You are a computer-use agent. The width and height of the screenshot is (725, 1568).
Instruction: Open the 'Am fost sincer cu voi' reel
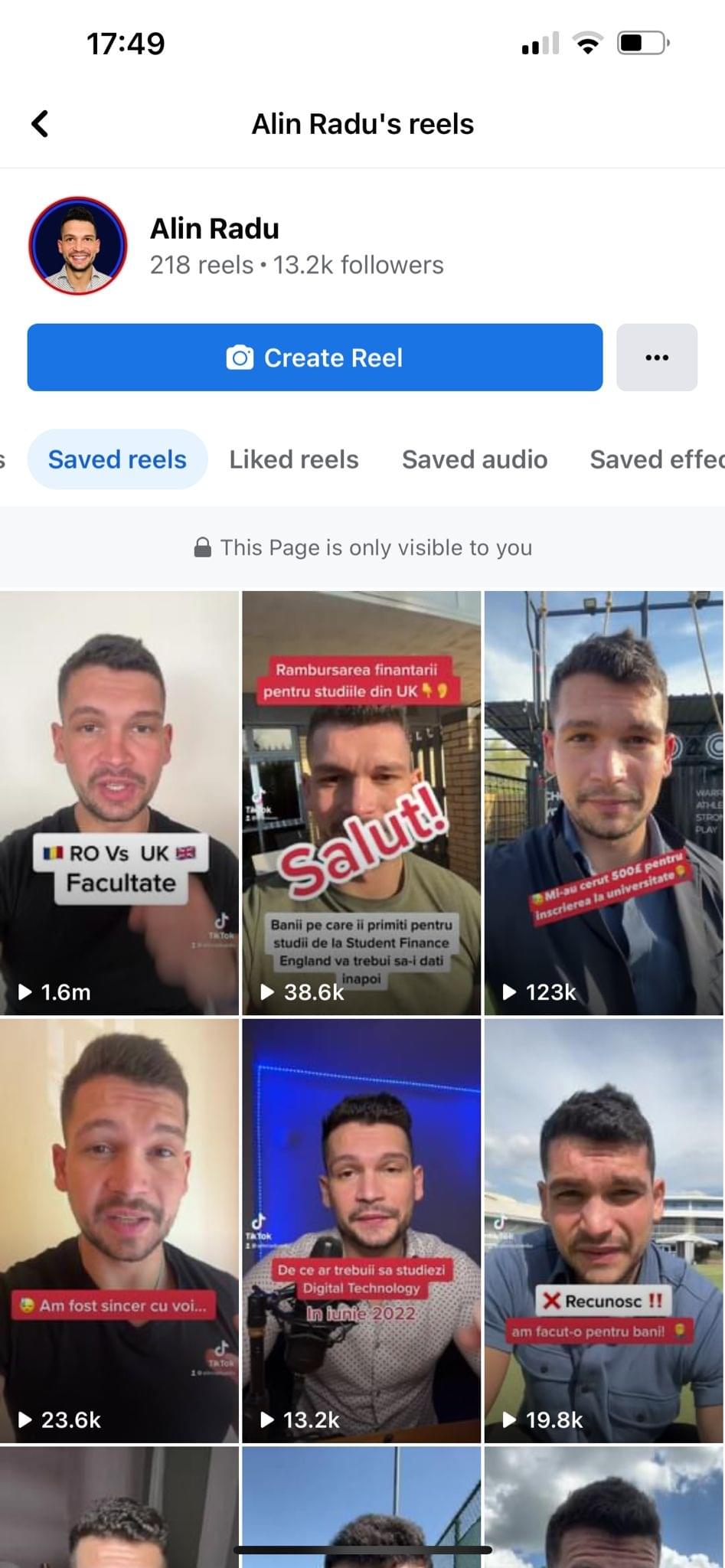[119, 1230]
